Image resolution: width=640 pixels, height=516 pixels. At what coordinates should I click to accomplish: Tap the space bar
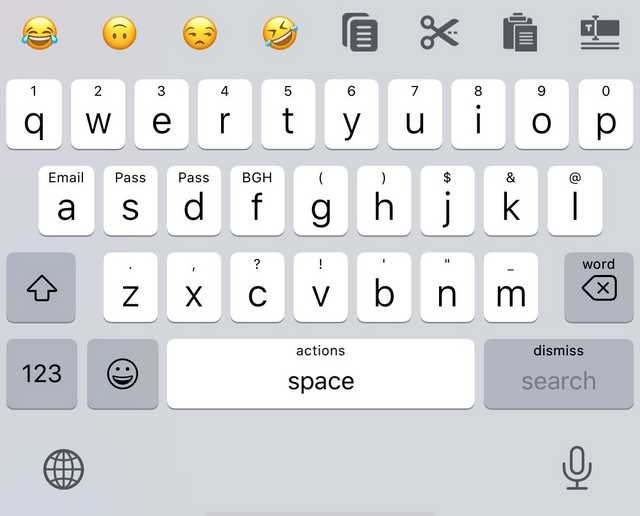tap(320, 374)
